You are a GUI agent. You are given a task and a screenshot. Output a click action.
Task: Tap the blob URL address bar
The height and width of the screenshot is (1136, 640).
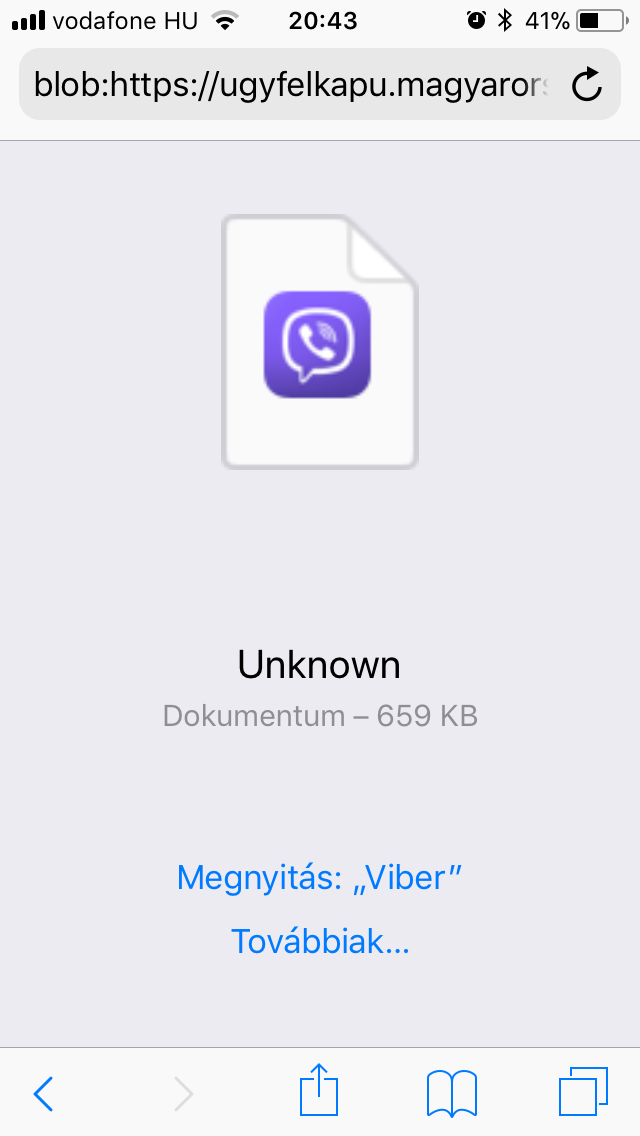320,85
